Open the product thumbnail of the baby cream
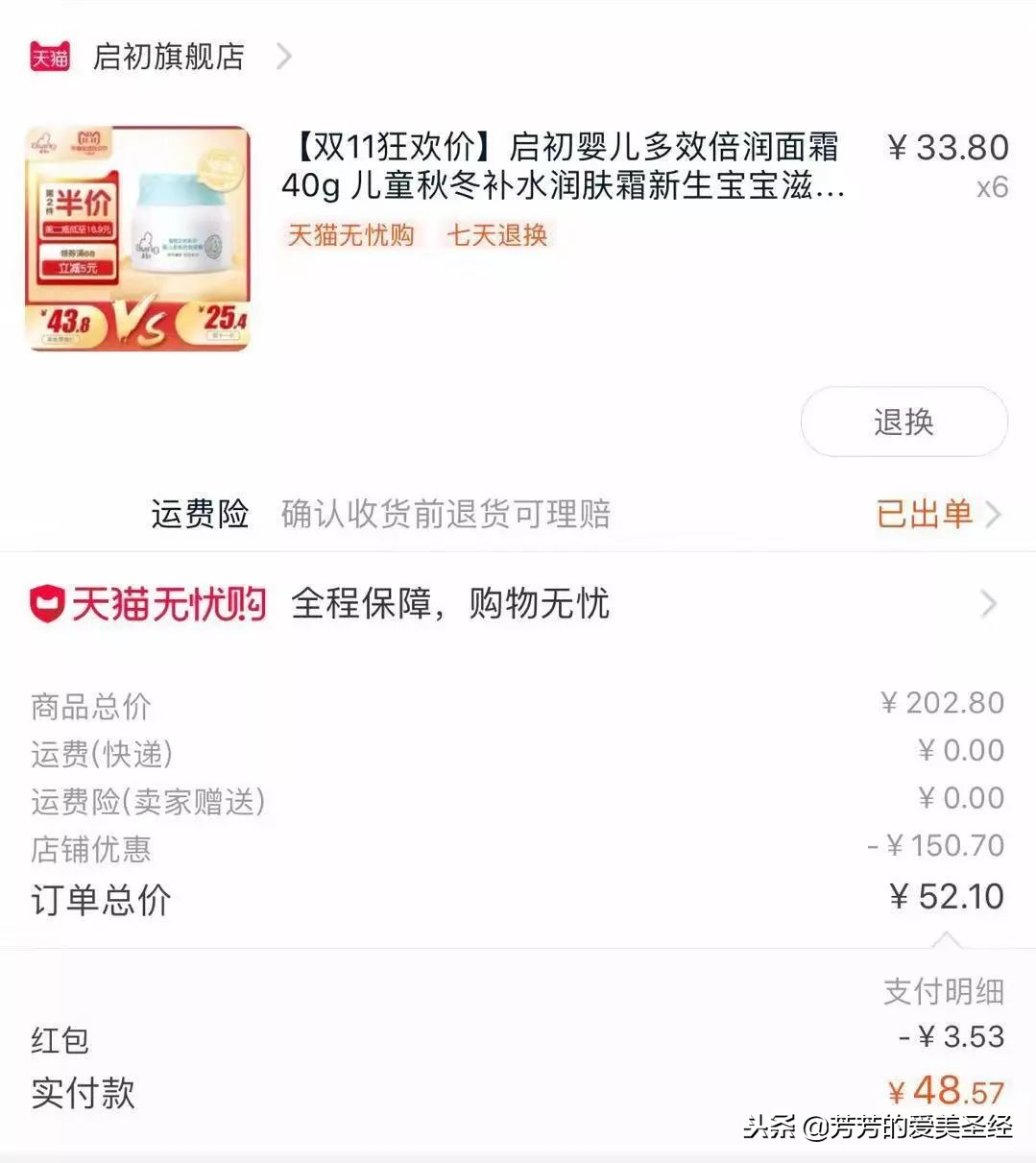Image resolution: width=1036 pixels, height=1163 pixels. [134, 234]
